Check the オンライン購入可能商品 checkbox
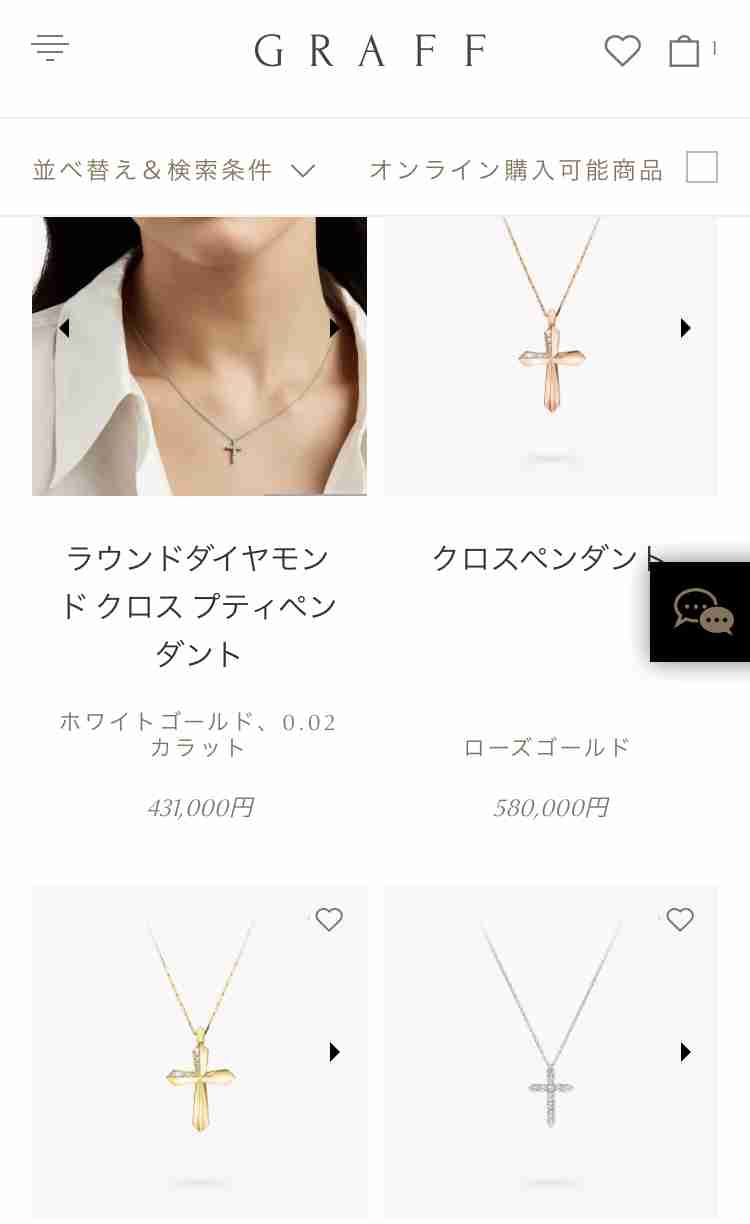750x1224 pixels. click(x=702, y=167)
